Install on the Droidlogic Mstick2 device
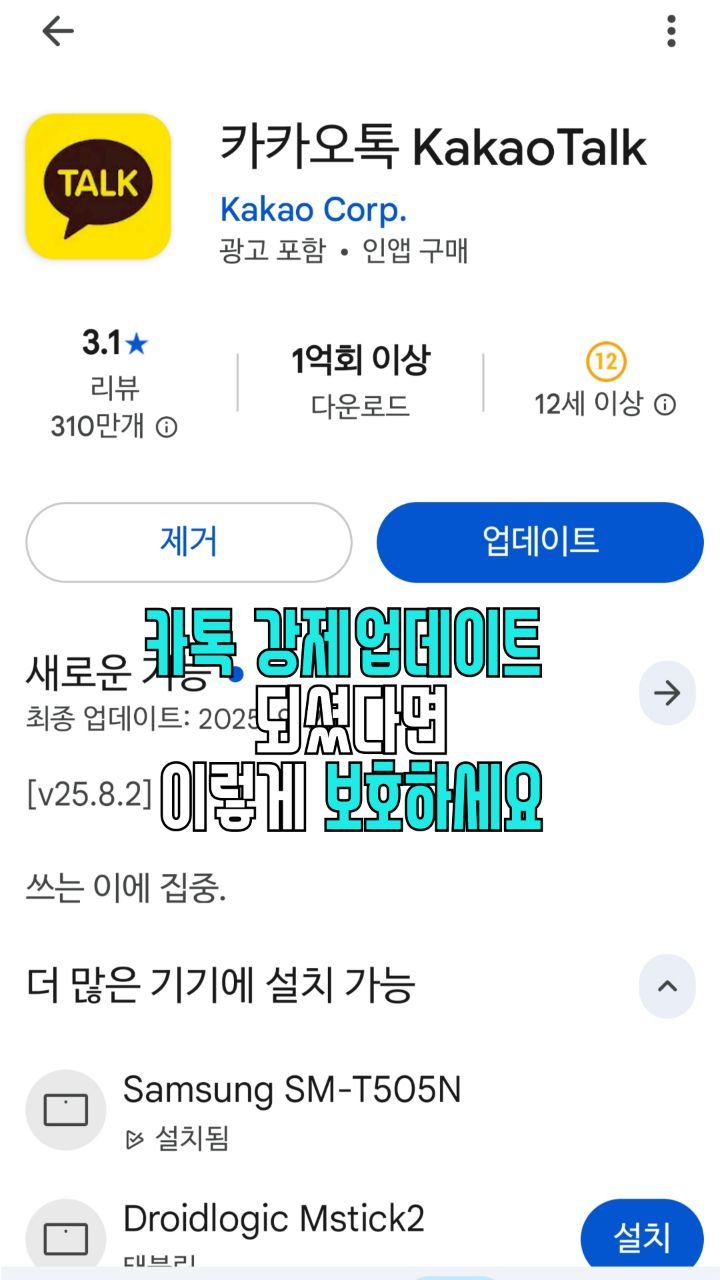The height and width of the screenshot is (1280, 720). [642, 1237]
